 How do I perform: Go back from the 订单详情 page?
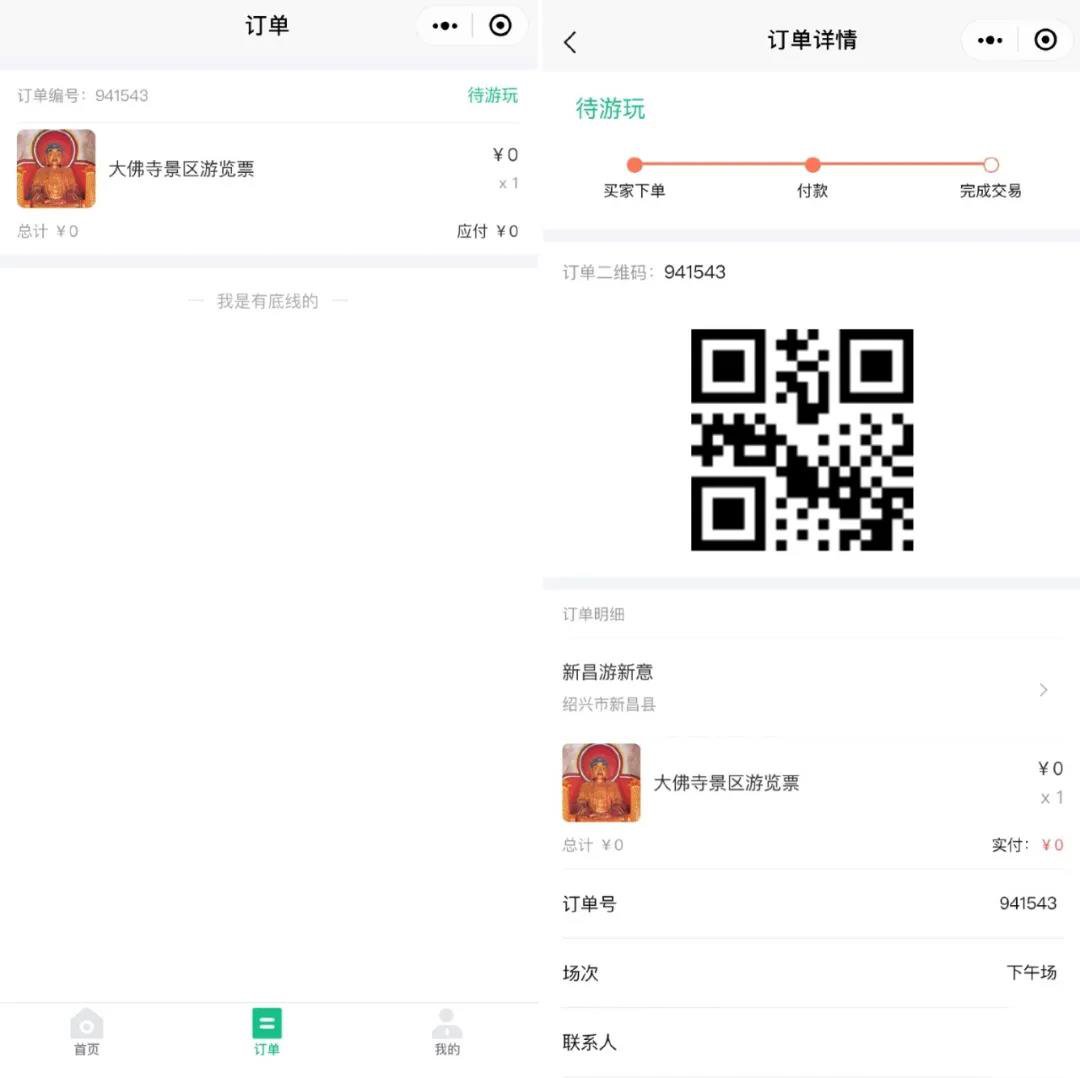click(570, 42)
